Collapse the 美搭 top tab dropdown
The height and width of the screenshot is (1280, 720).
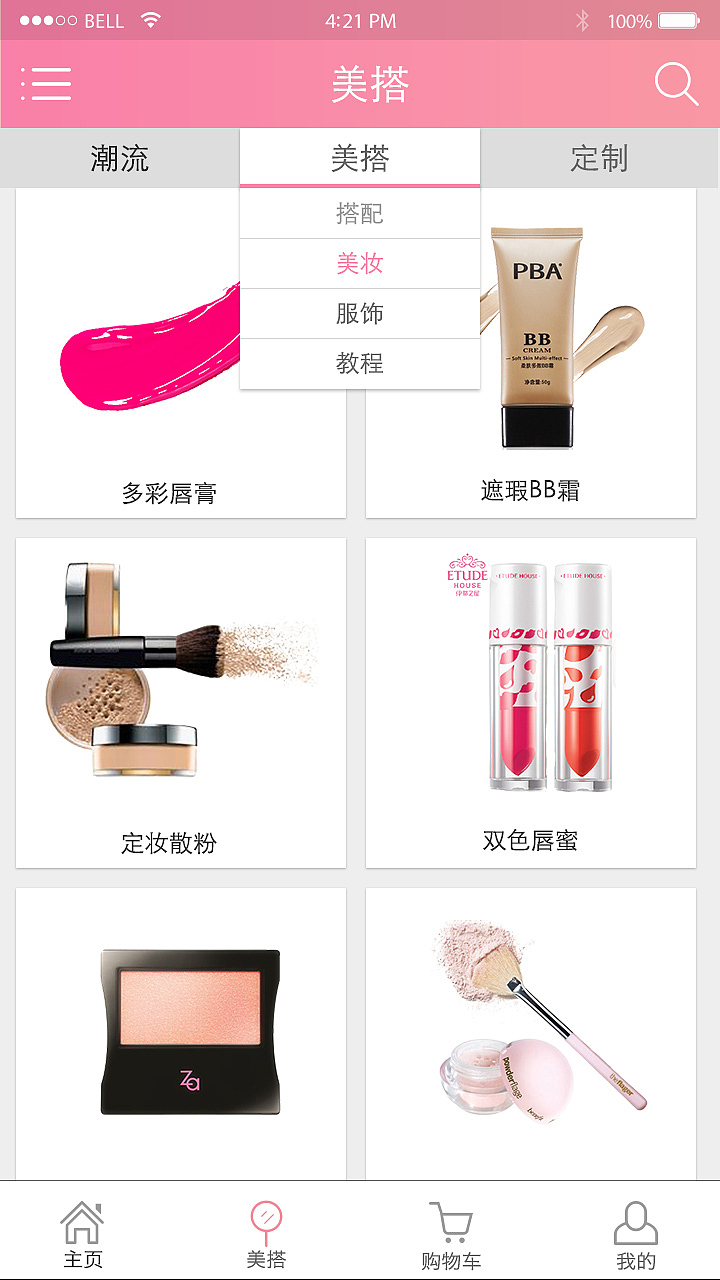pyautogui.click(x=360, y=158)
